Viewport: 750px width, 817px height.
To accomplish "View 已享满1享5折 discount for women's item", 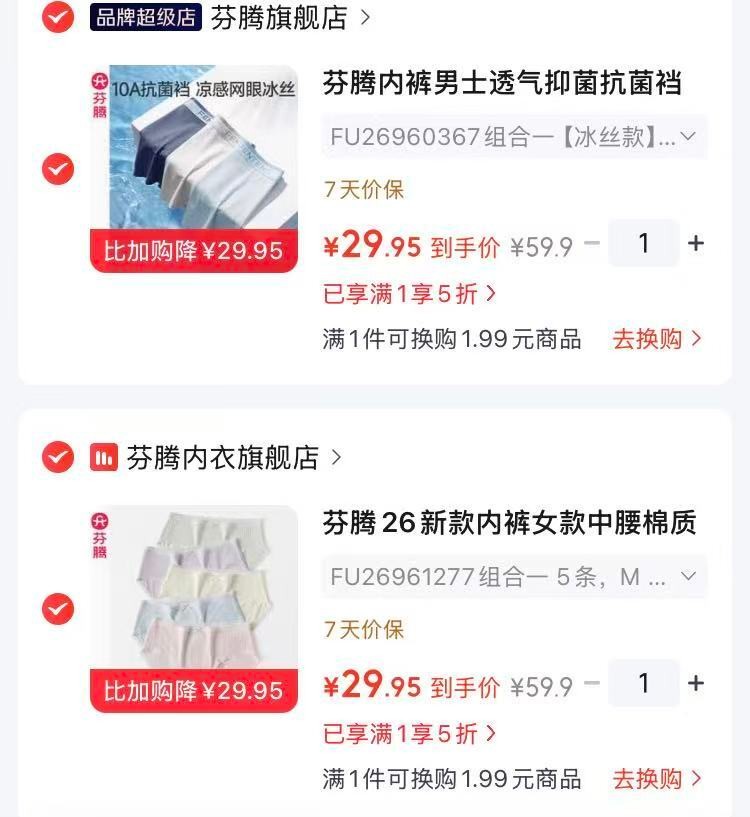I will click(409, 734).
